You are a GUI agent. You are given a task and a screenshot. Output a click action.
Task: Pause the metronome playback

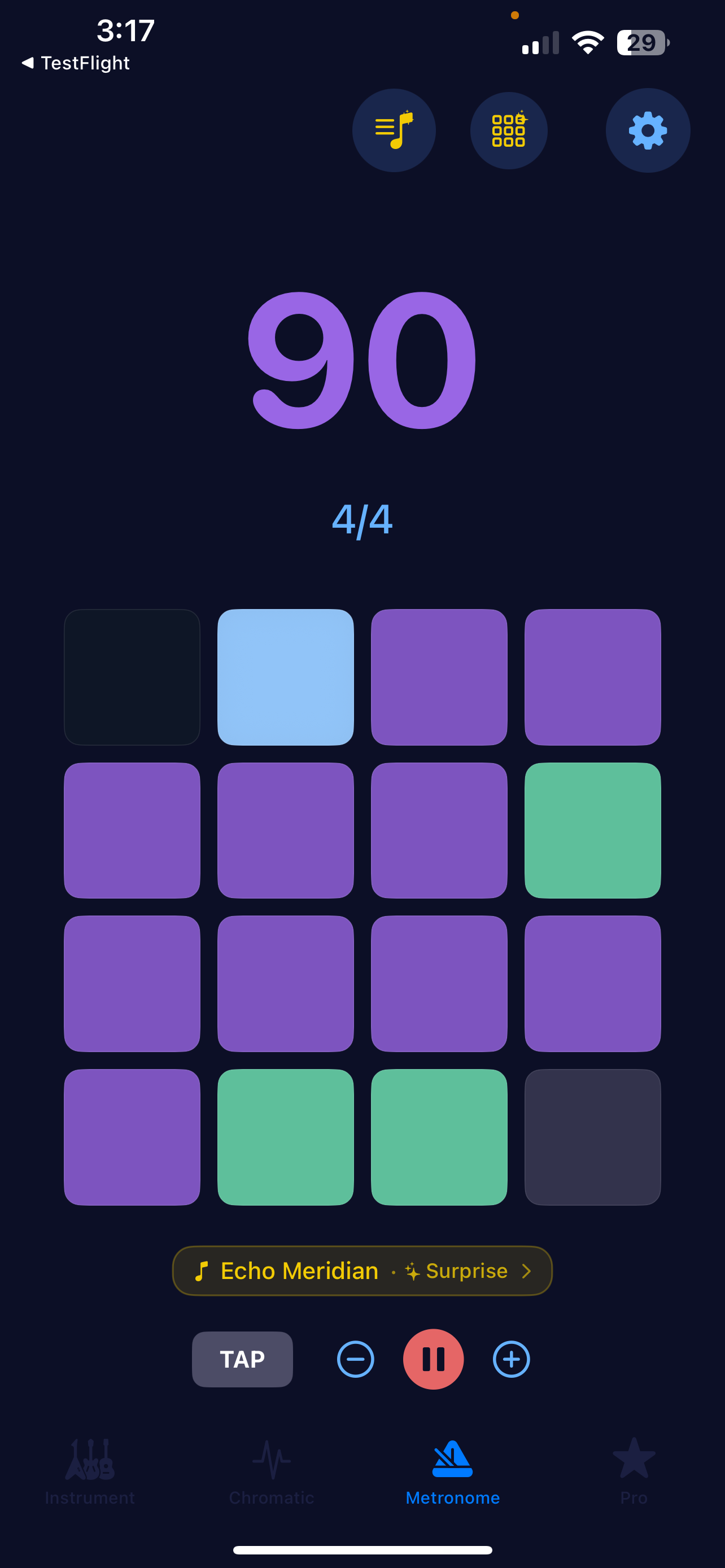point(433,1359)
